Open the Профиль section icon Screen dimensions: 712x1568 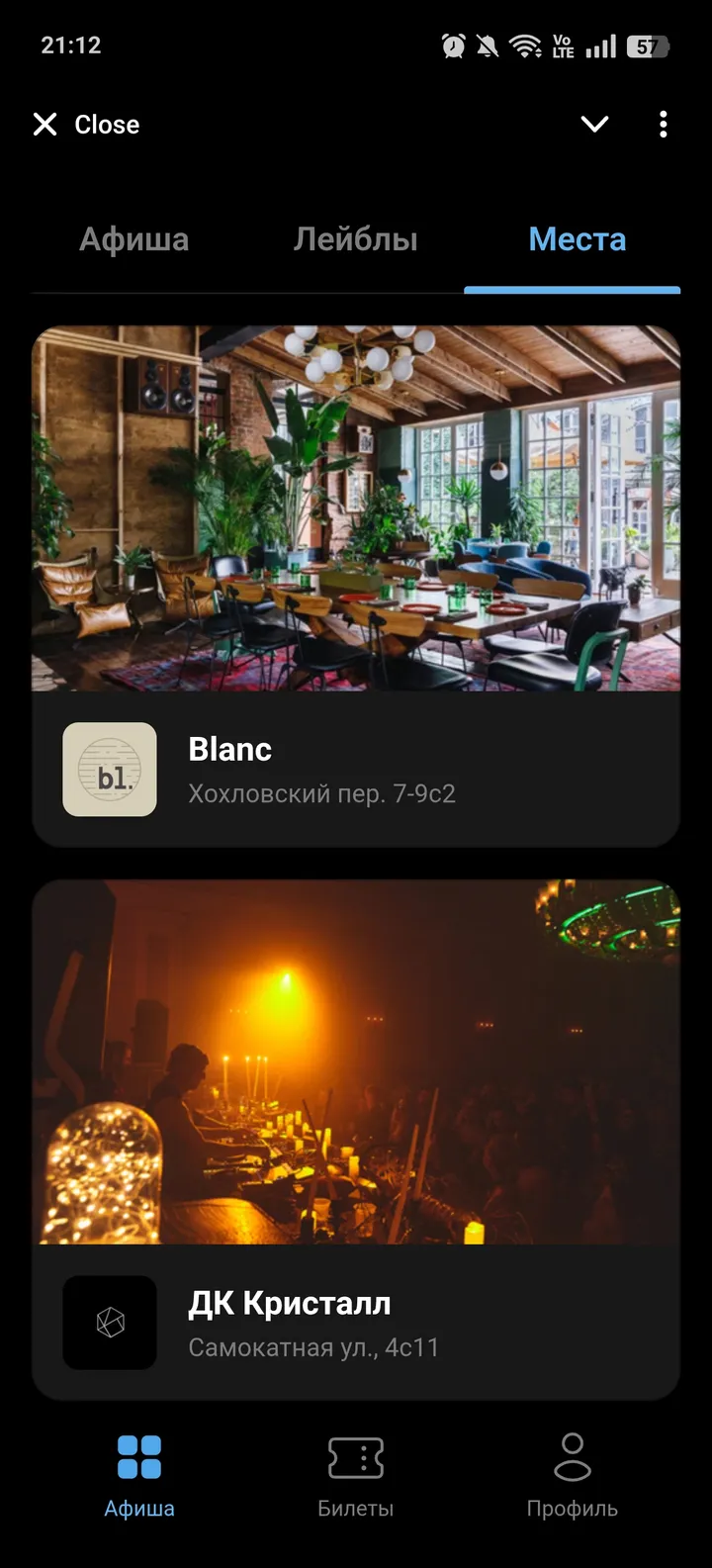coord(572,1454)
